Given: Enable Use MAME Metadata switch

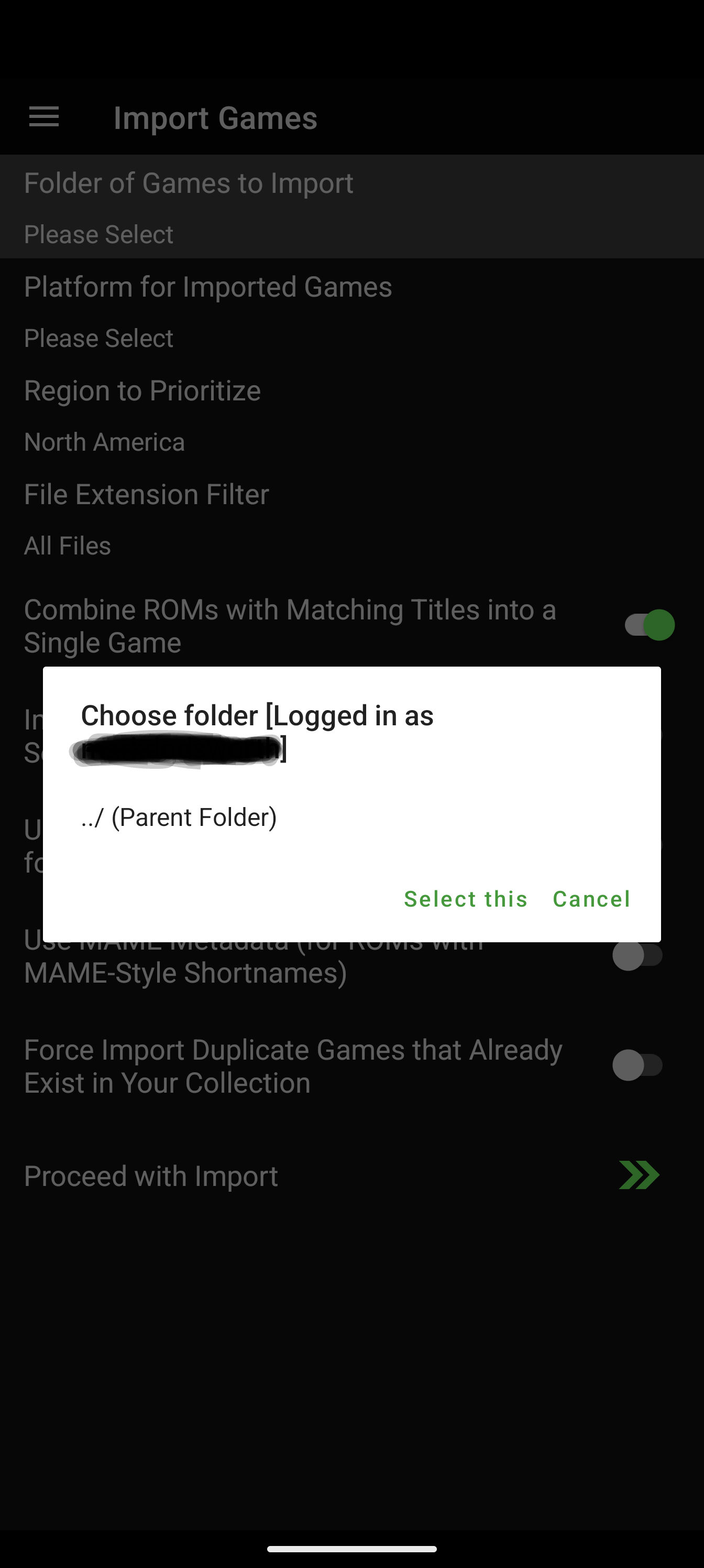Looking at the screenshot, I should (637, 955).
